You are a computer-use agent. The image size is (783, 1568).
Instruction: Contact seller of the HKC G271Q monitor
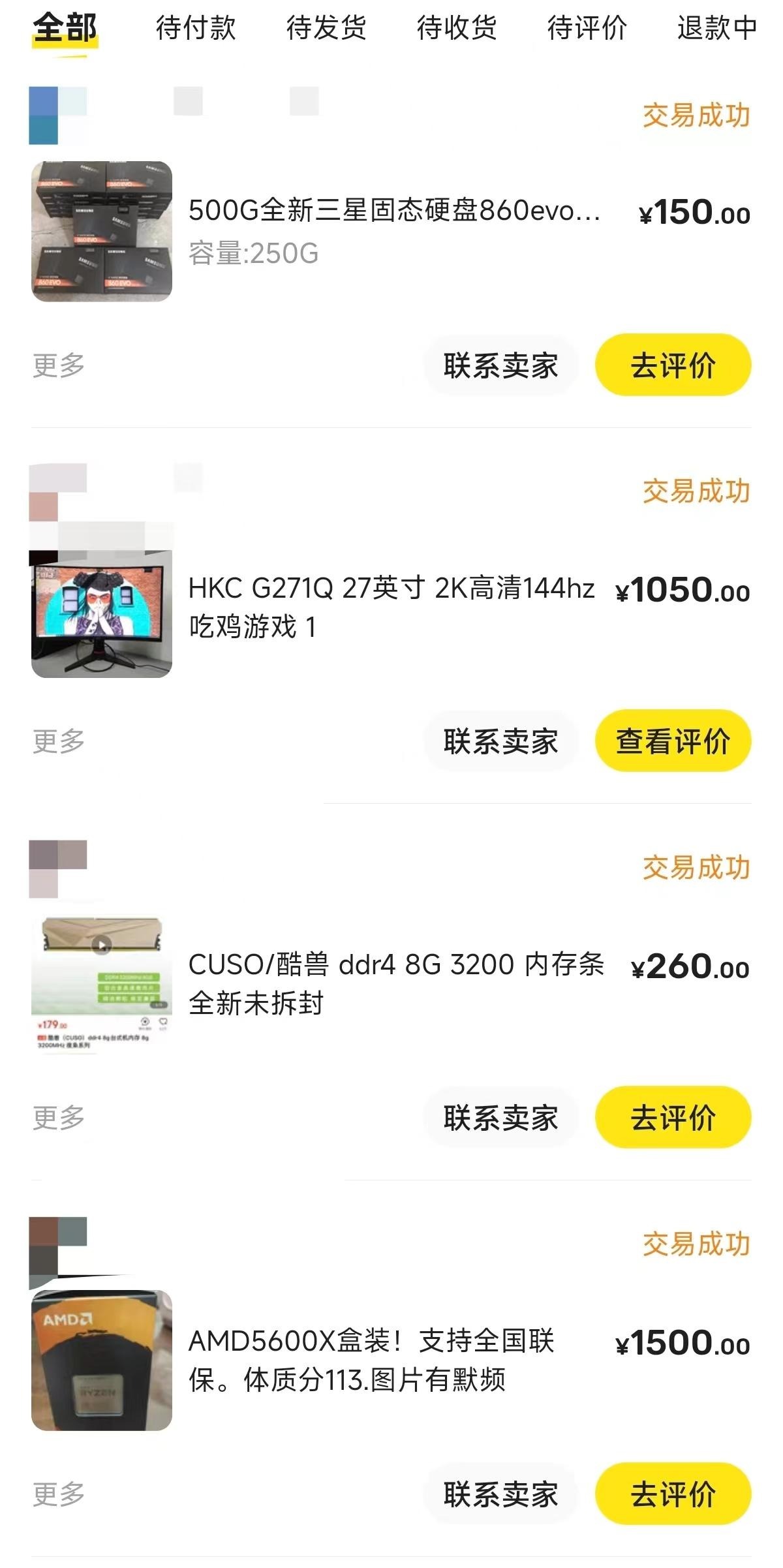tap(500, 742)
